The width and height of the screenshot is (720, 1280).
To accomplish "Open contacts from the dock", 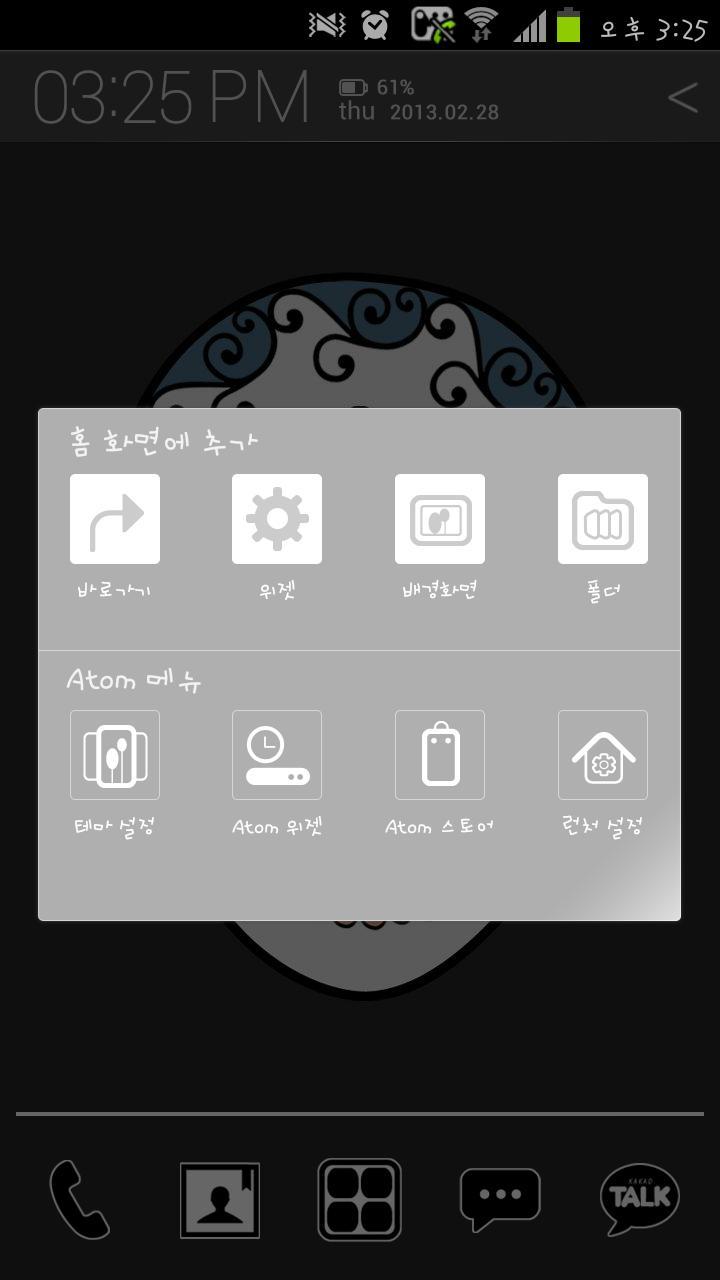I will 220,1196.
